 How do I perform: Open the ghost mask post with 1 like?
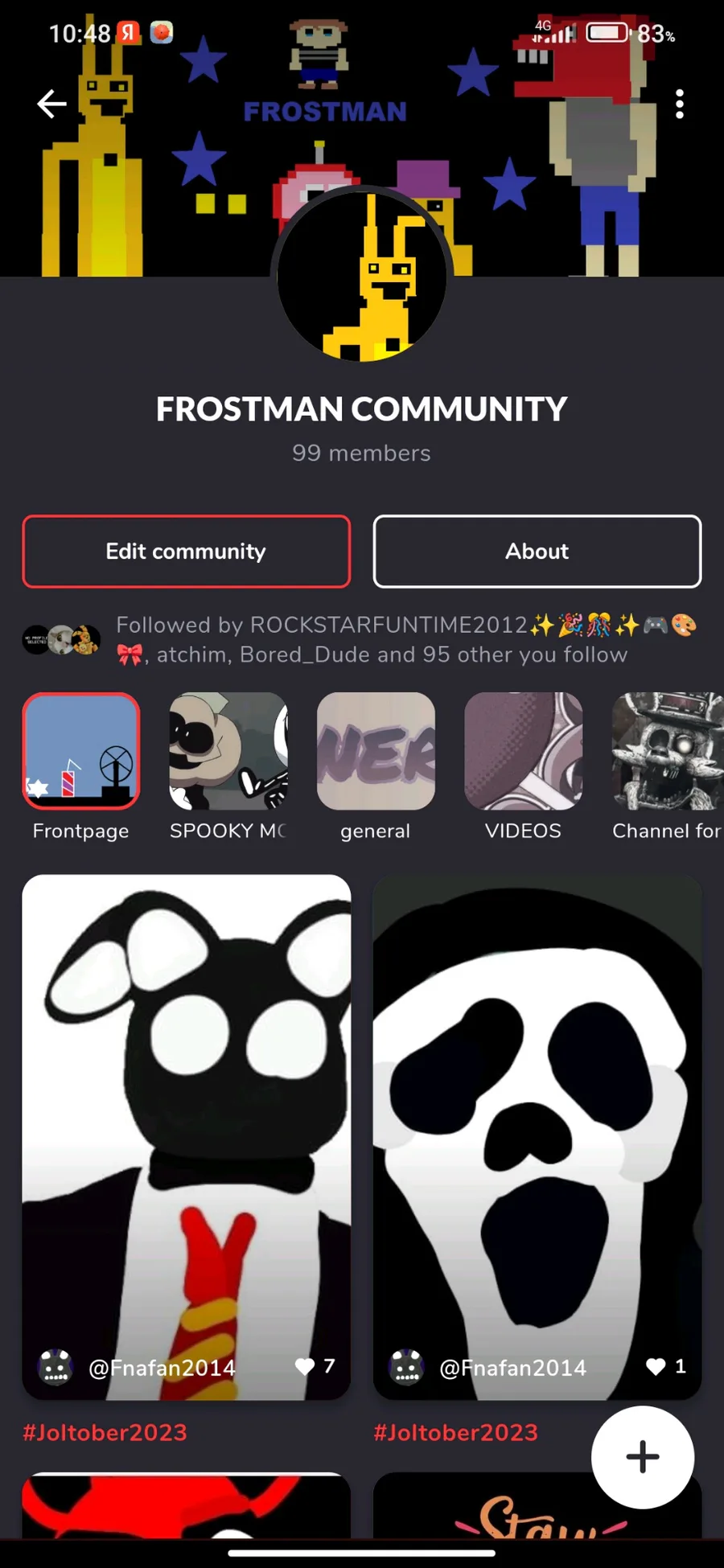click(x=537, y=1110)
